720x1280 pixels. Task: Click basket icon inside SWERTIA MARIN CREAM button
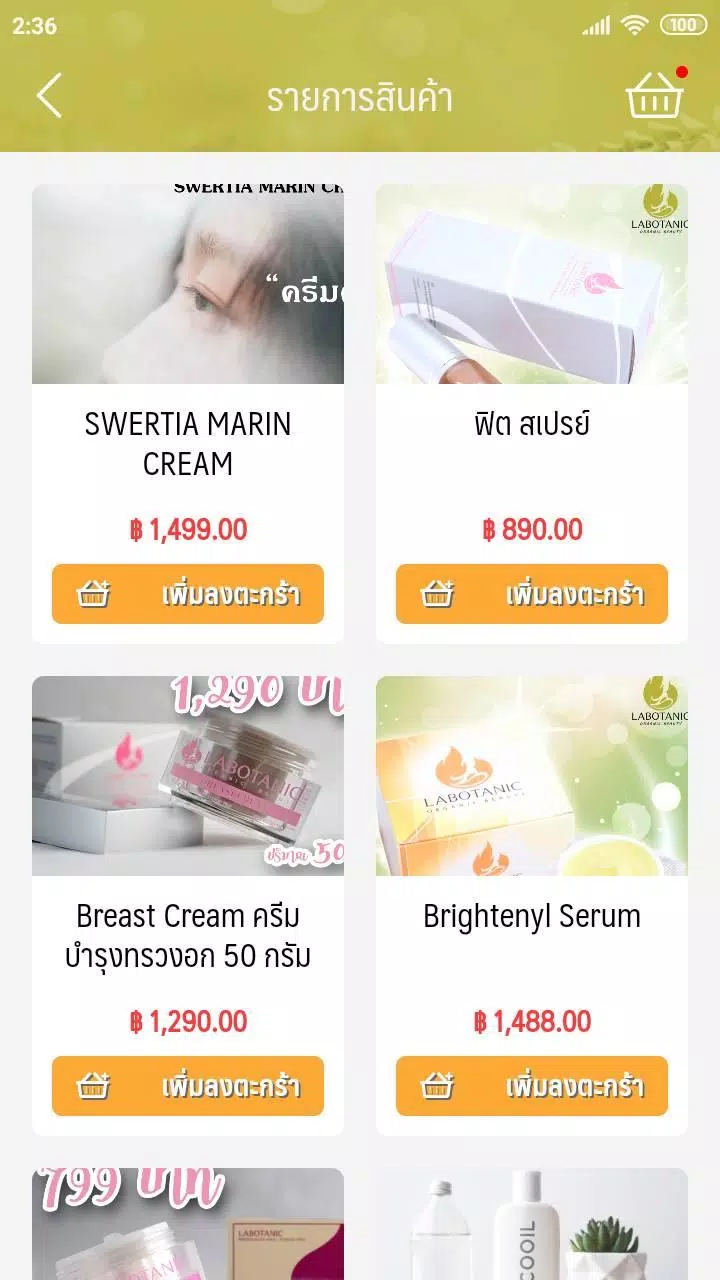point(95,594)
